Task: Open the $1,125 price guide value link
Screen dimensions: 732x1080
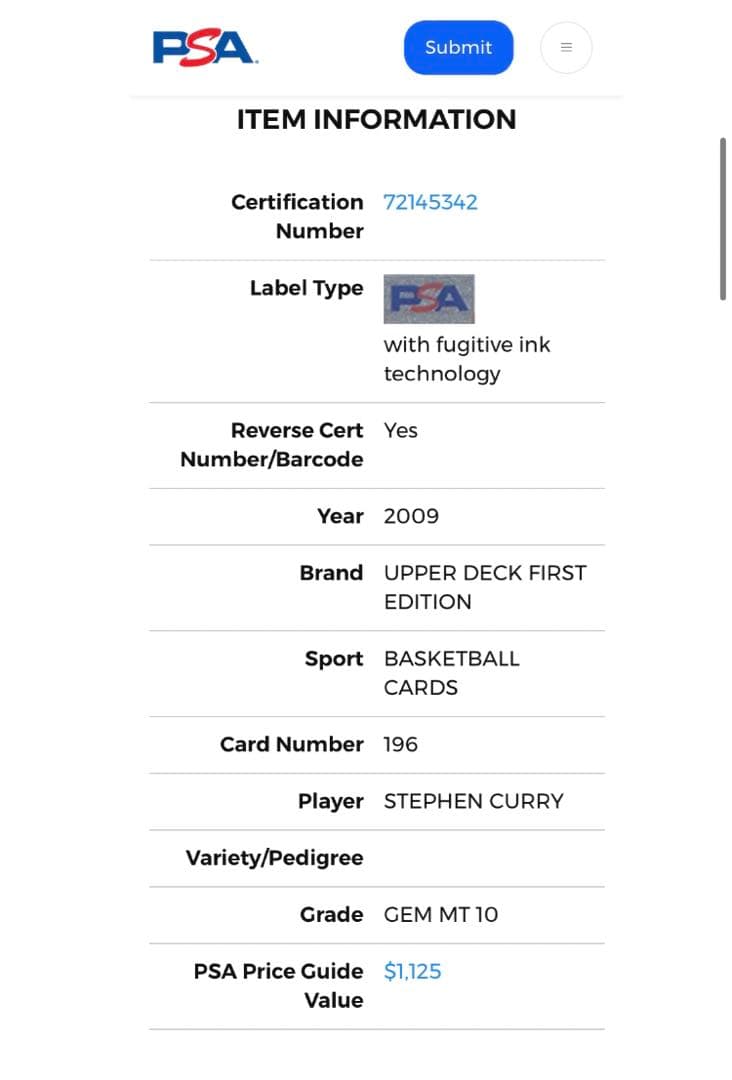Action: 412,972
